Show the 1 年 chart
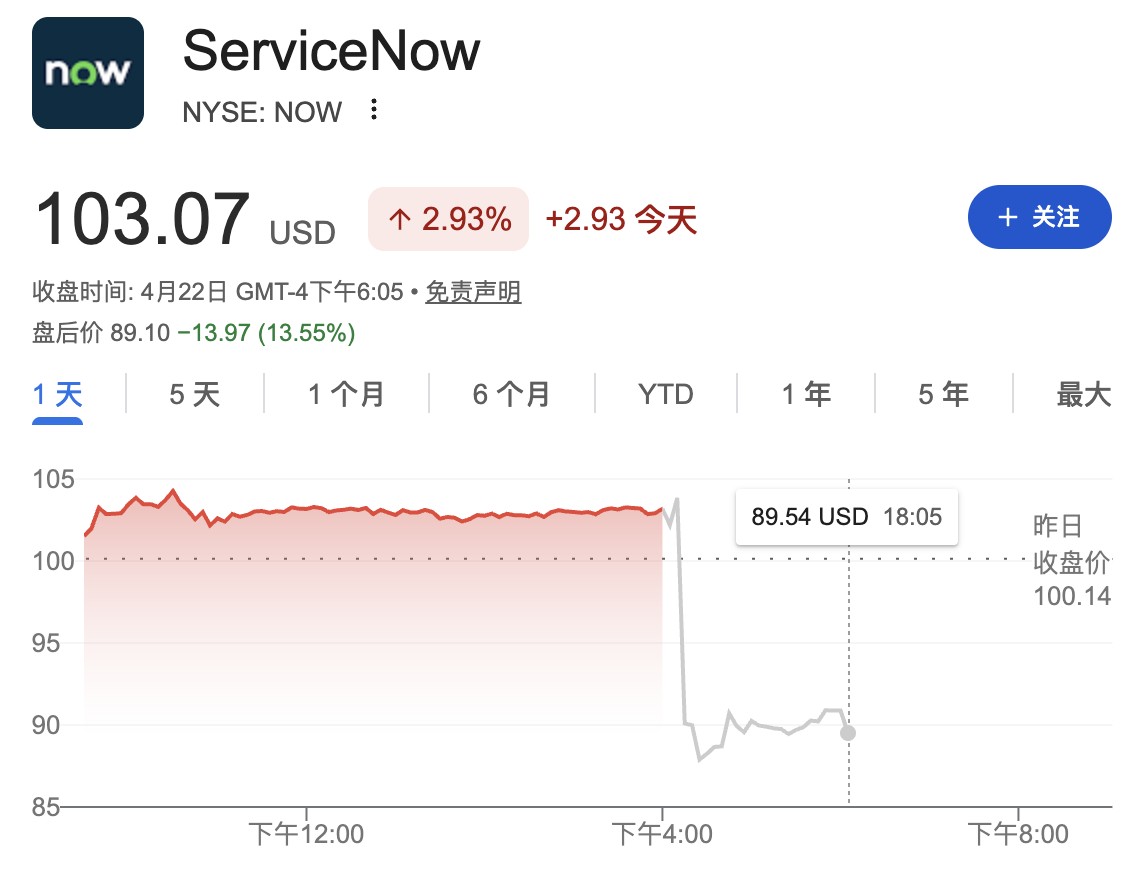 pos(806,394)
